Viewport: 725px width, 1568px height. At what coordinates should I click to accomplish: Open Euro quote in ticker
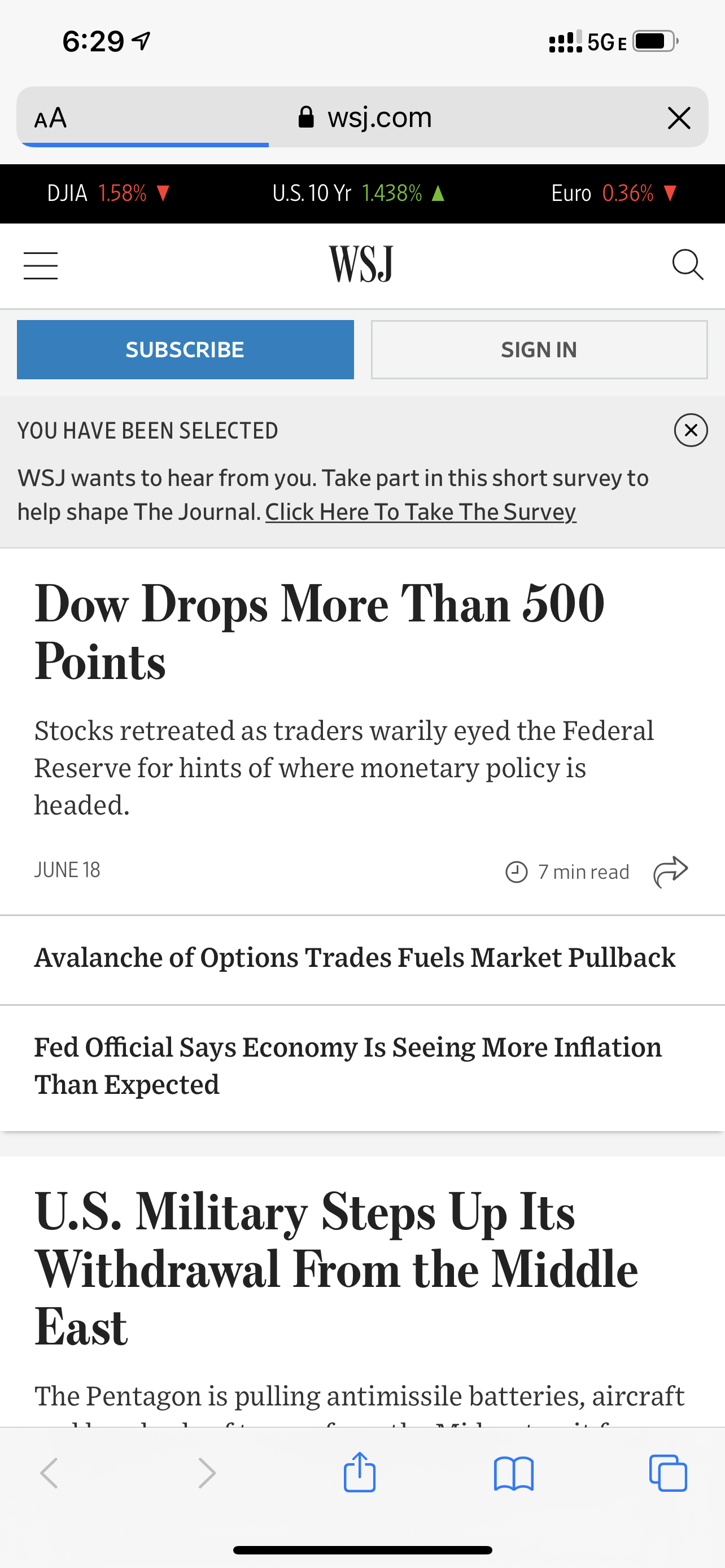click(614, 194)
